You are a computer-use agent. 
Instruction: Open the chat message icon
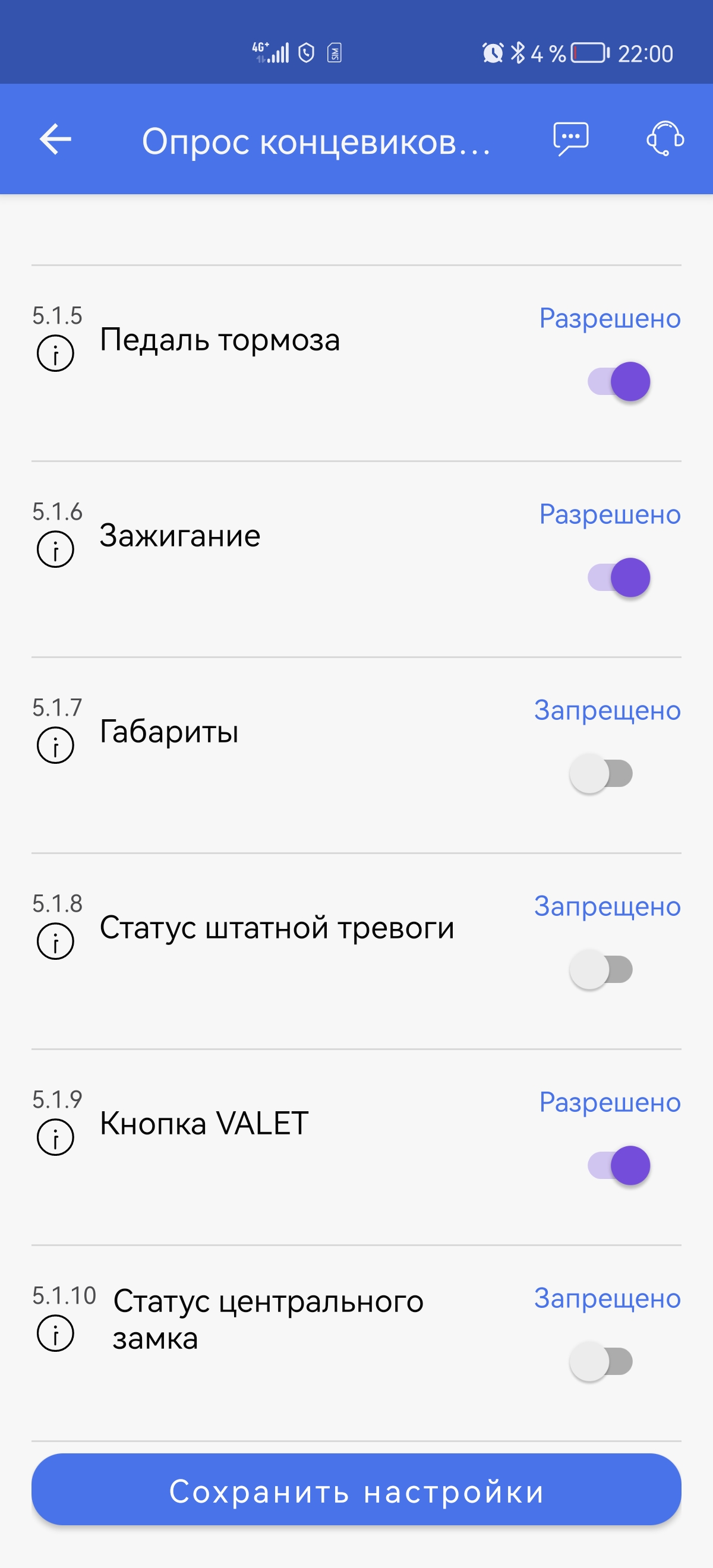(570, 139)
